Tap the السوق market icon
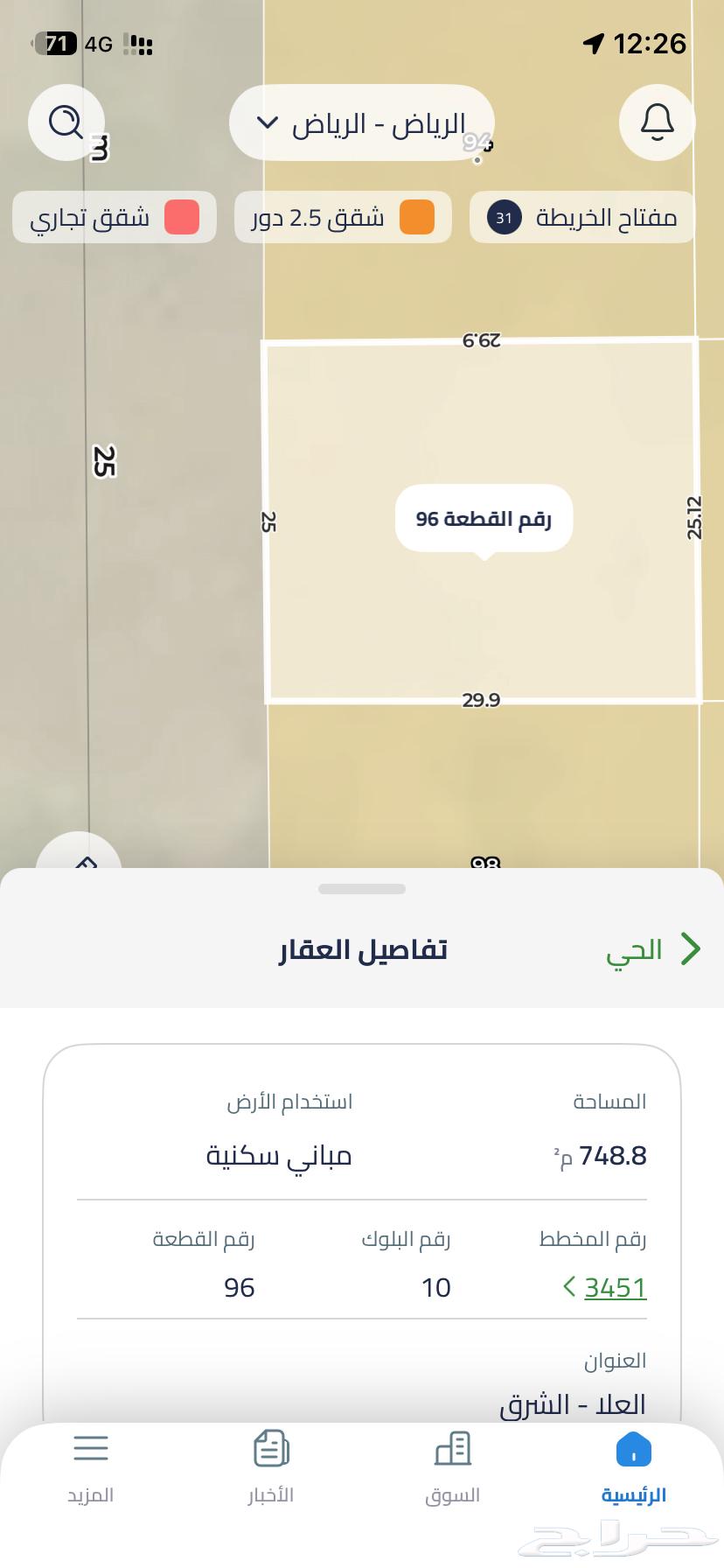Screen dimensions: 724x1568 452,1450
